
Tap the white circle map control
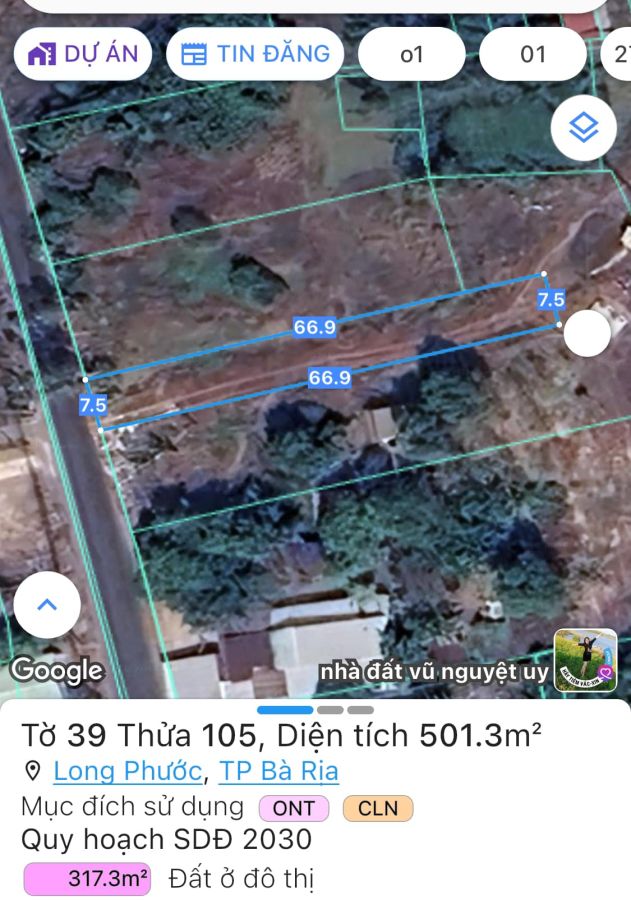(587, 333)
